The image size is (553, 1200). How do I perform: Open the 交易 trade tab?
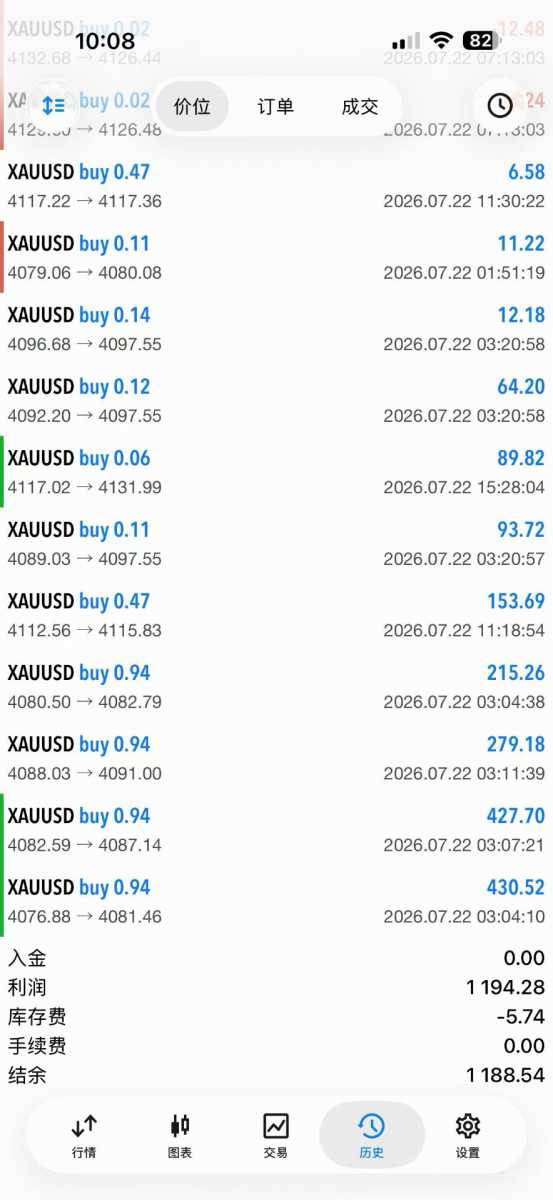click(x=276, y=1136)
